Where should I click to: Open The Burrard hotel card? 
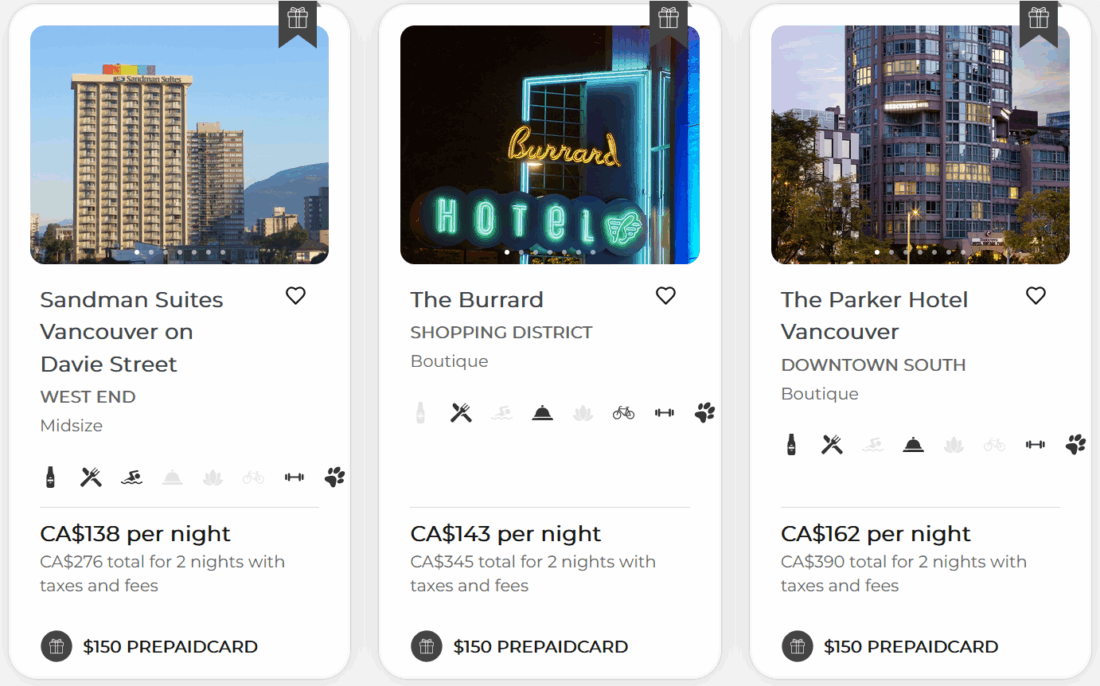pos(477,299)
